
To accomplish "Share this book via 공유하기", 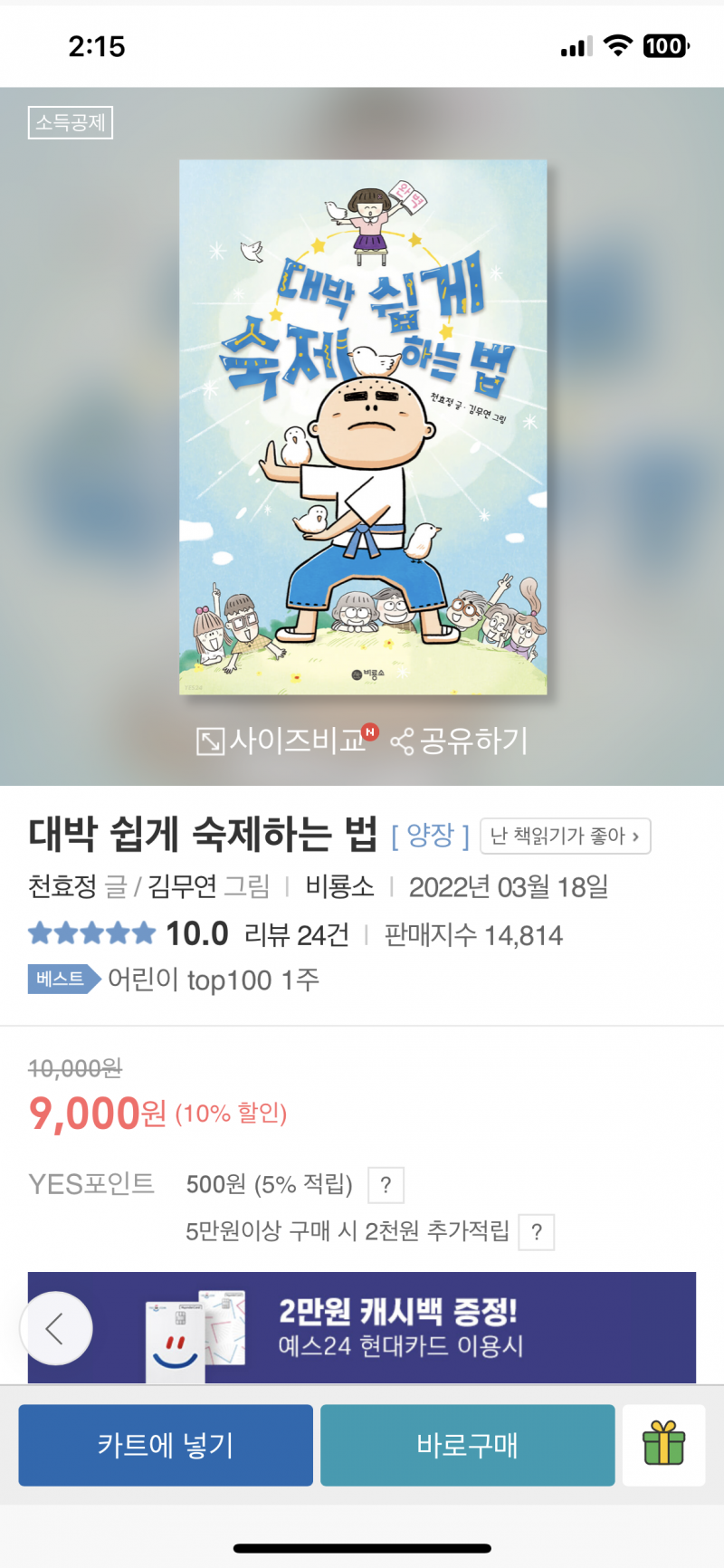I will click(x=460, y=741).
